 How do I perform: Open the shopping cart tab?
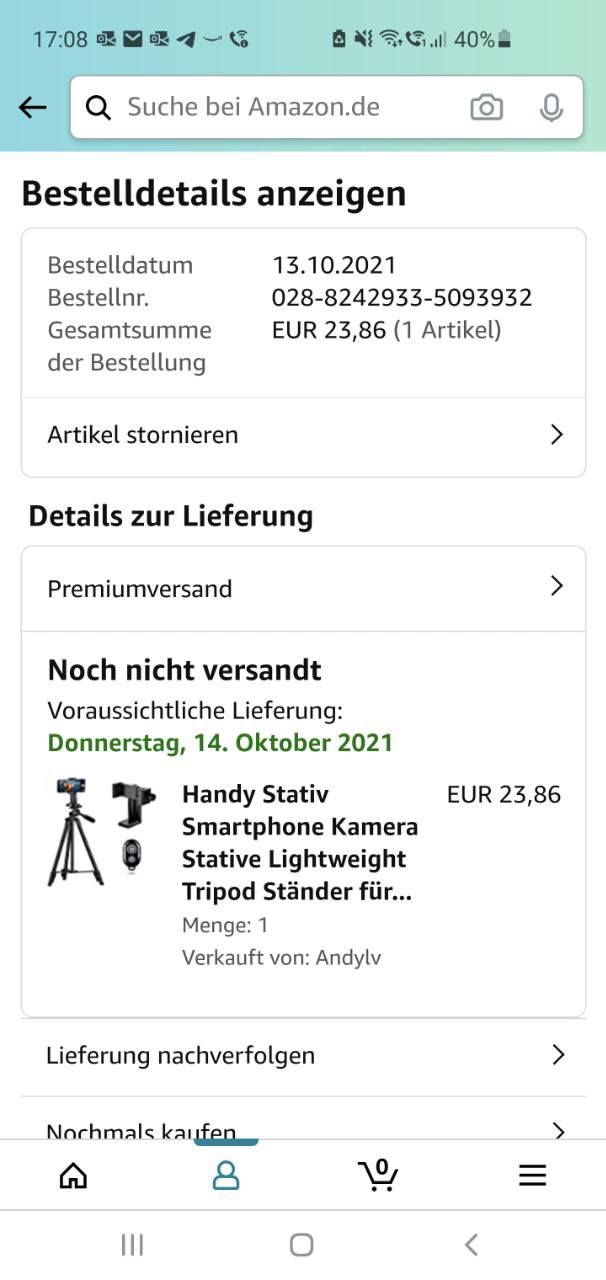click(x=379, y=1175)
